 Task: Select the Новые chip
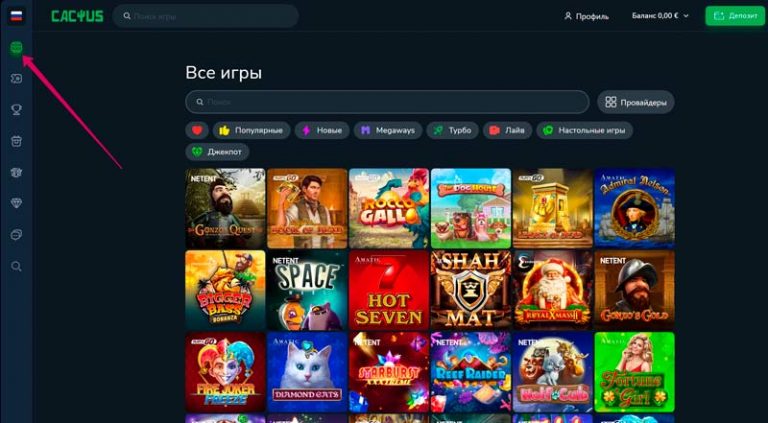point(323,130)
